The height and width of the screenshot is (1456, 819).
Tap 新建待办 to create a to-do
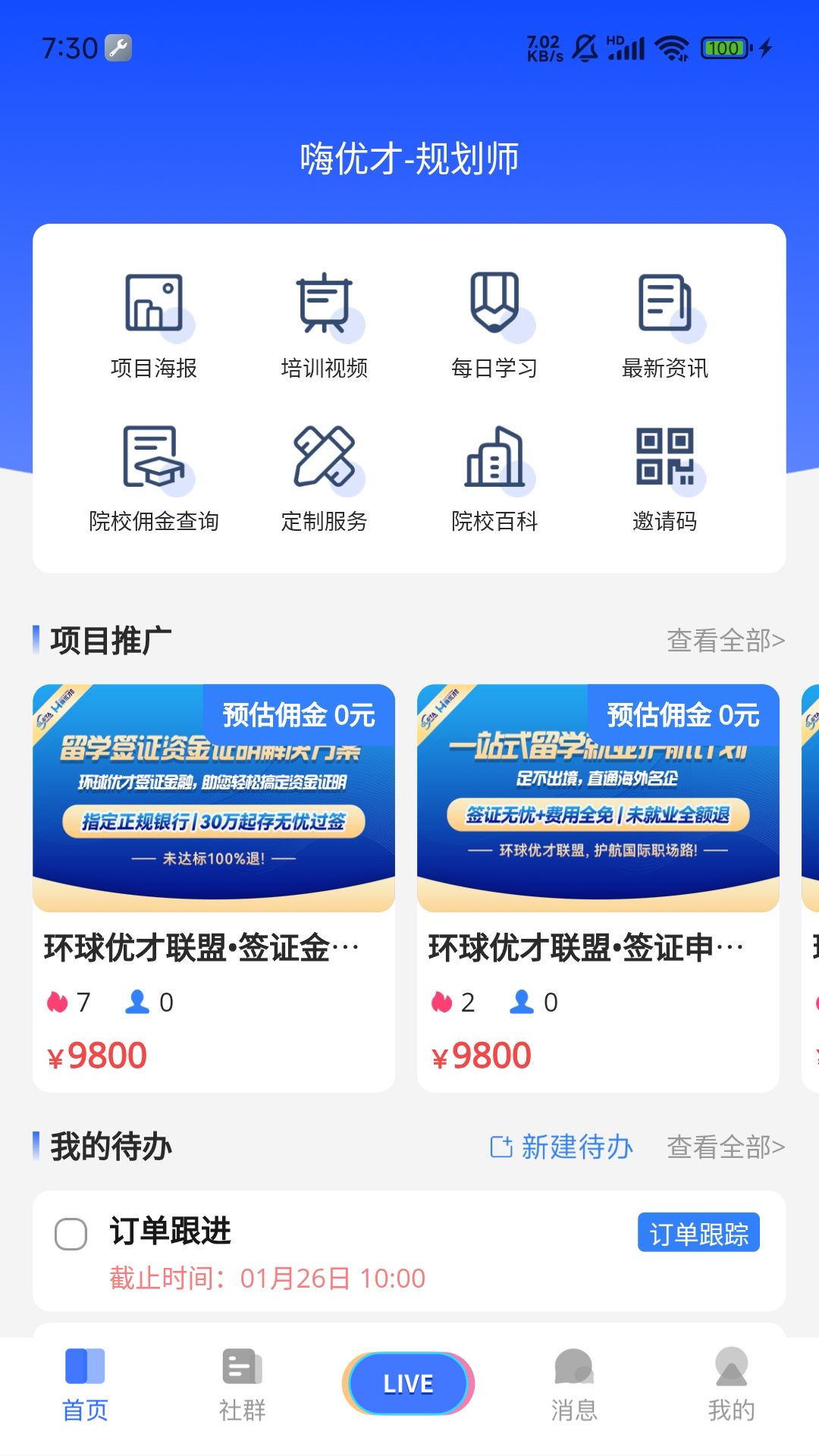(x=562, y=1147)
